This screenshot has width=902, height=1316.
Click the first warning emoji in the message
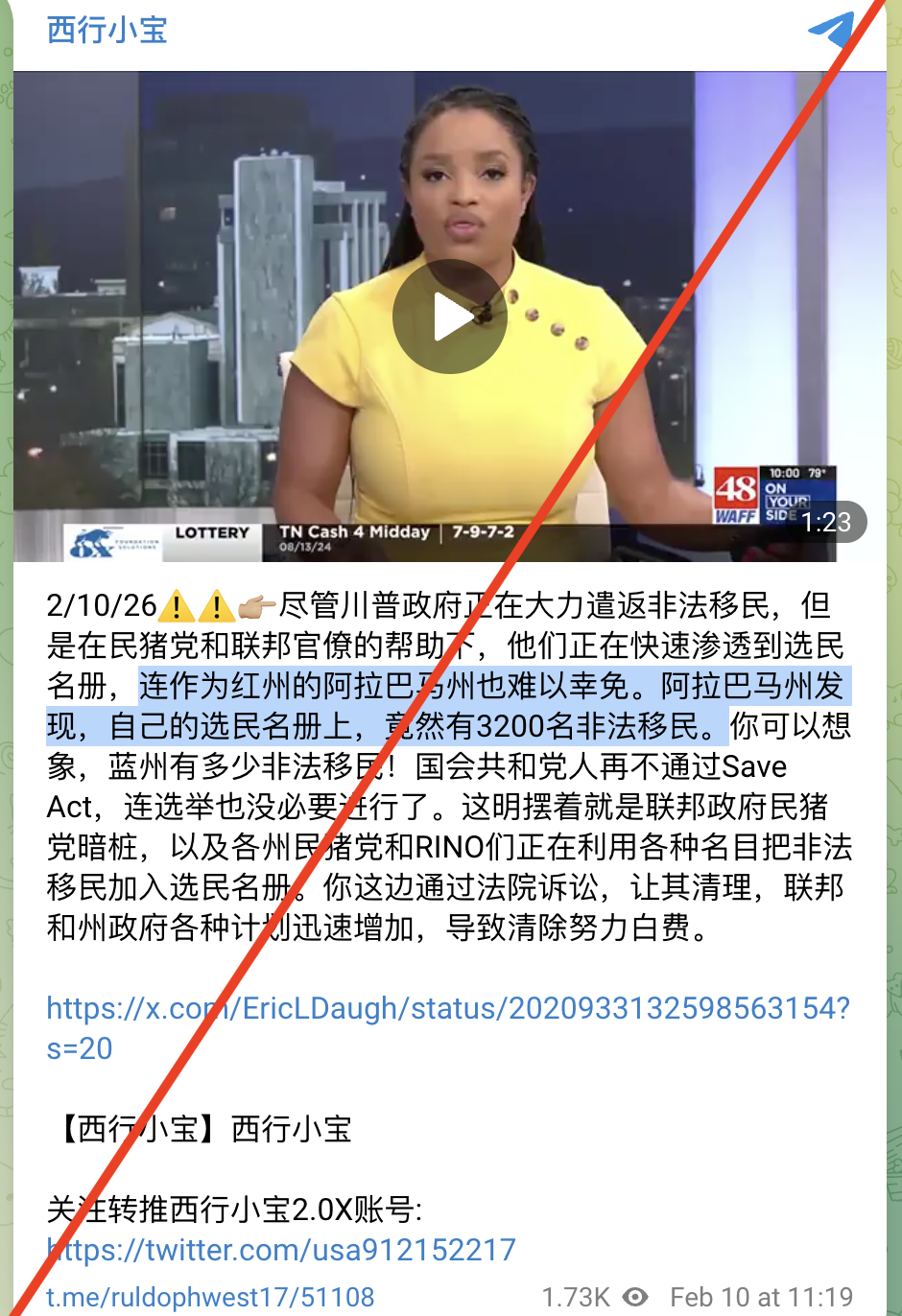point(182,604)
